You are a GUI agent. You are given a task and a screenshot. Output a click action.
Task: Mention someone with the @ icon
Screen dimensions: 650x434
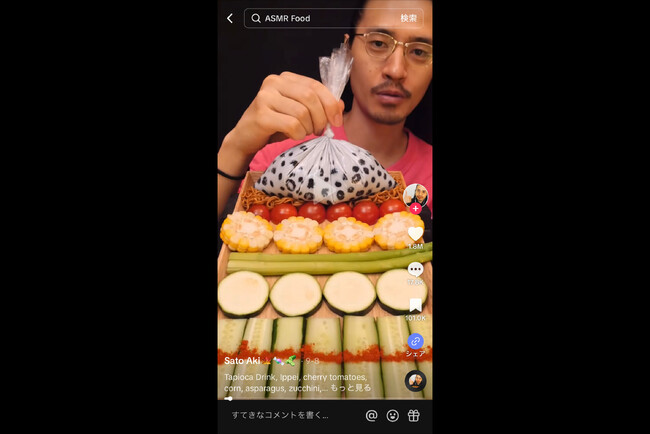(371, 415)
